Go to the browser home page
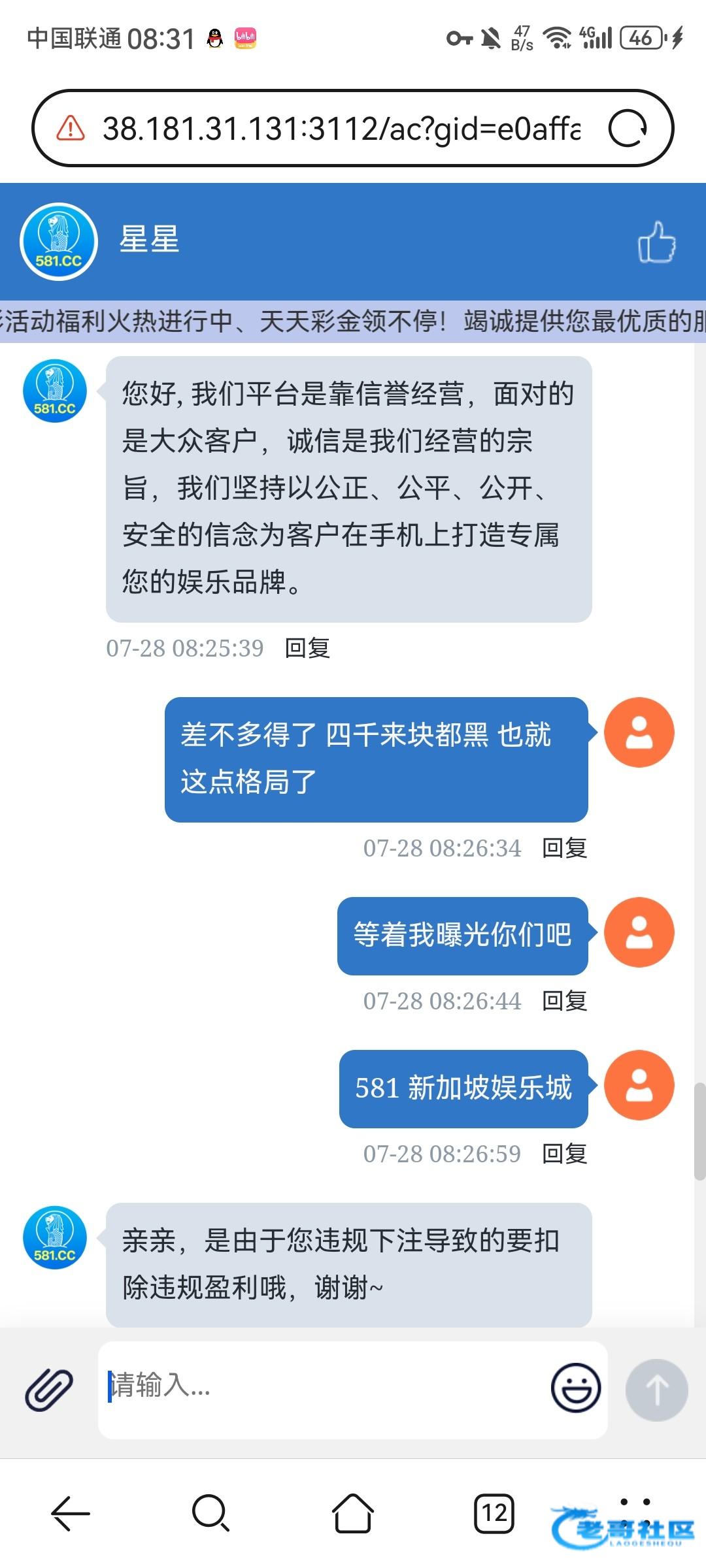Screen dimensions: 706x1568 [353, 1513]
